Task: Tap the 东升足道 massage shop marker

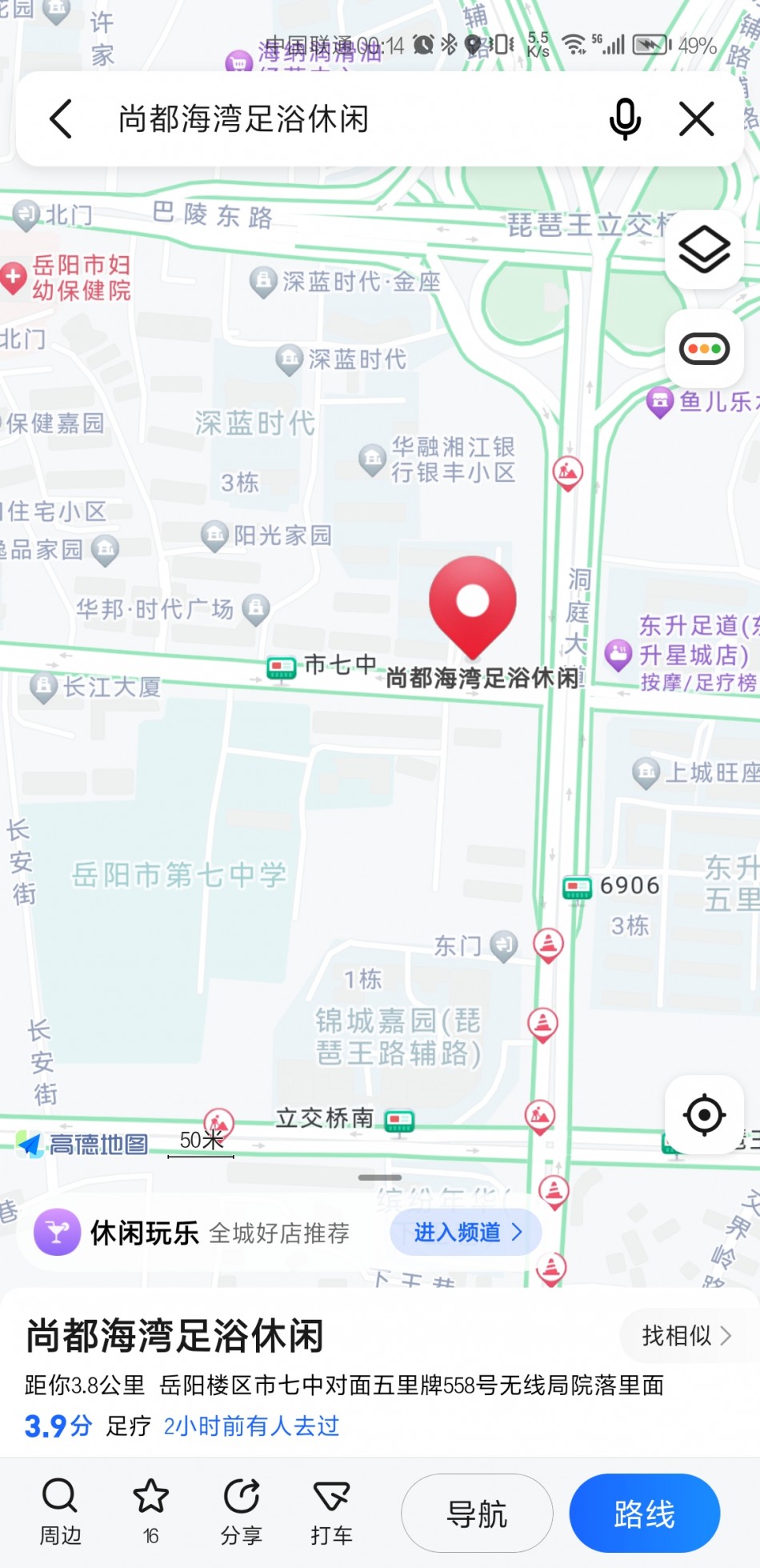Action: [618, 655]
